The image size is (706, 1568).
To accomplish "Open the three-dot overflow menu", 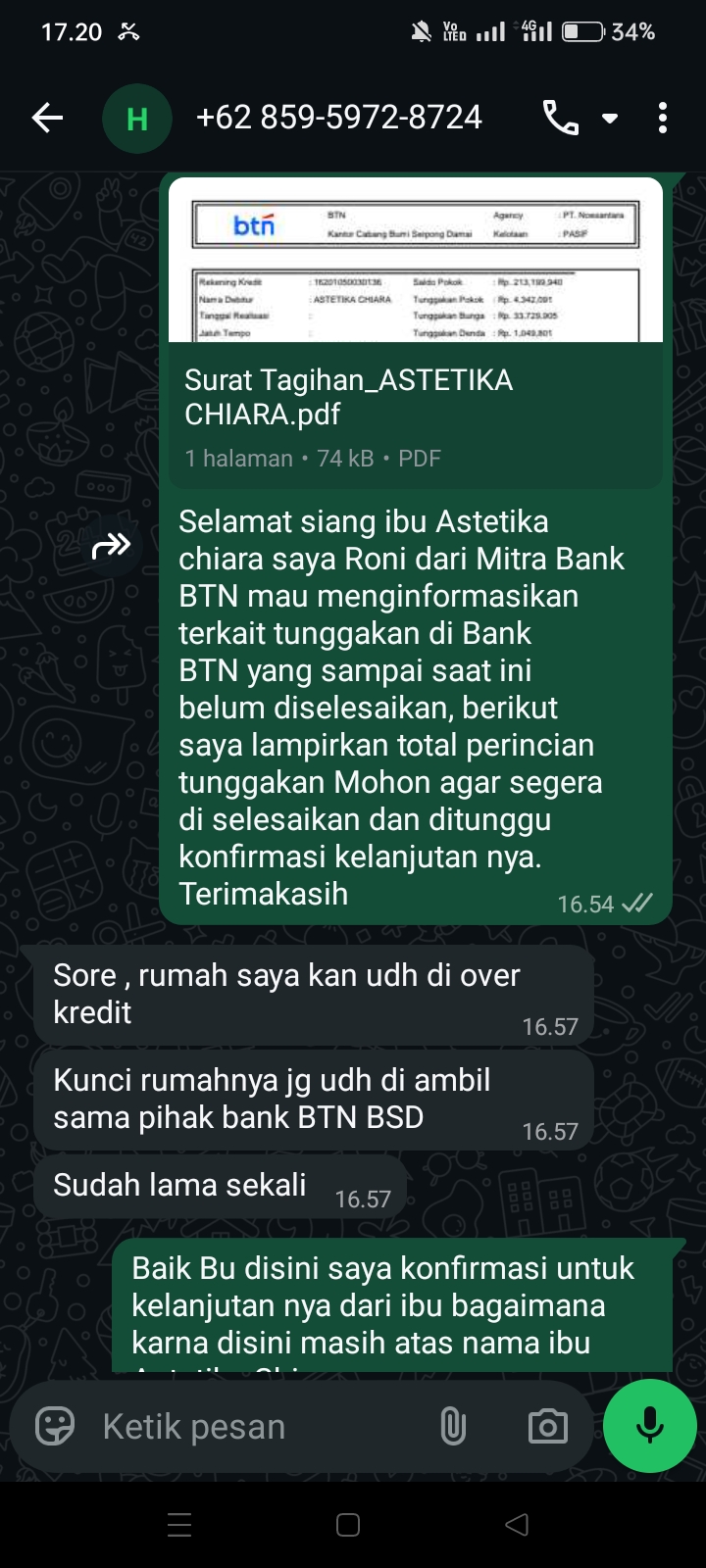I will (x=663, y=119).
